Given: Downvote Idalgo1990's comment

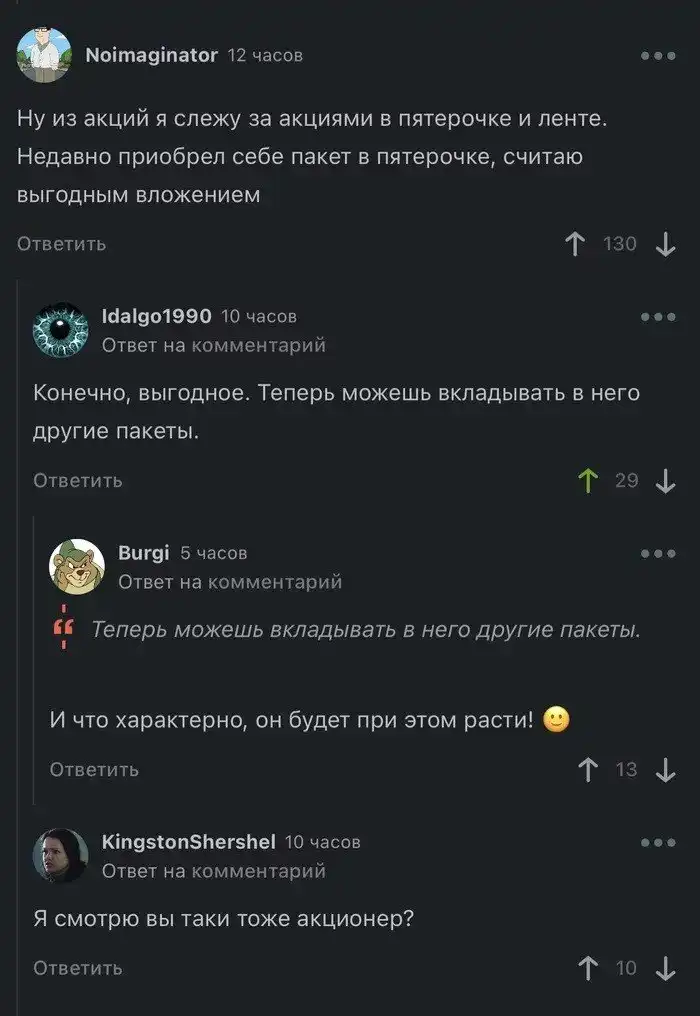Looking at the screenshot, I should click(665, 481).
